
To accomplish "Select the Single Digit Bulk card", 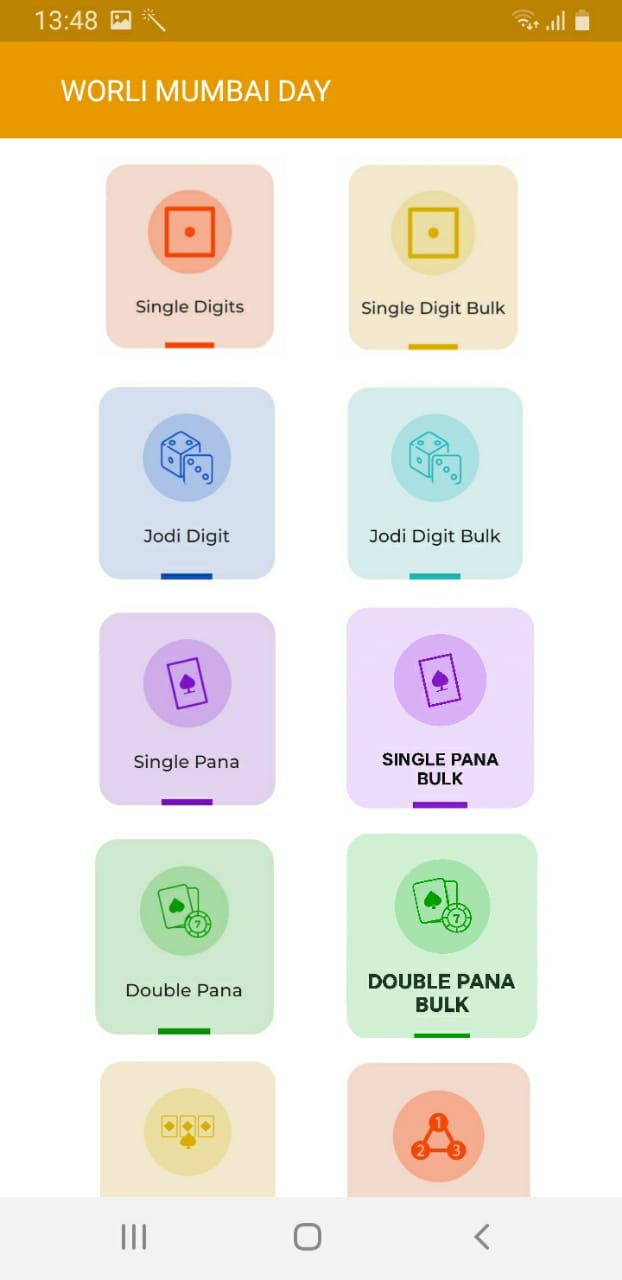I will (433, 258).
